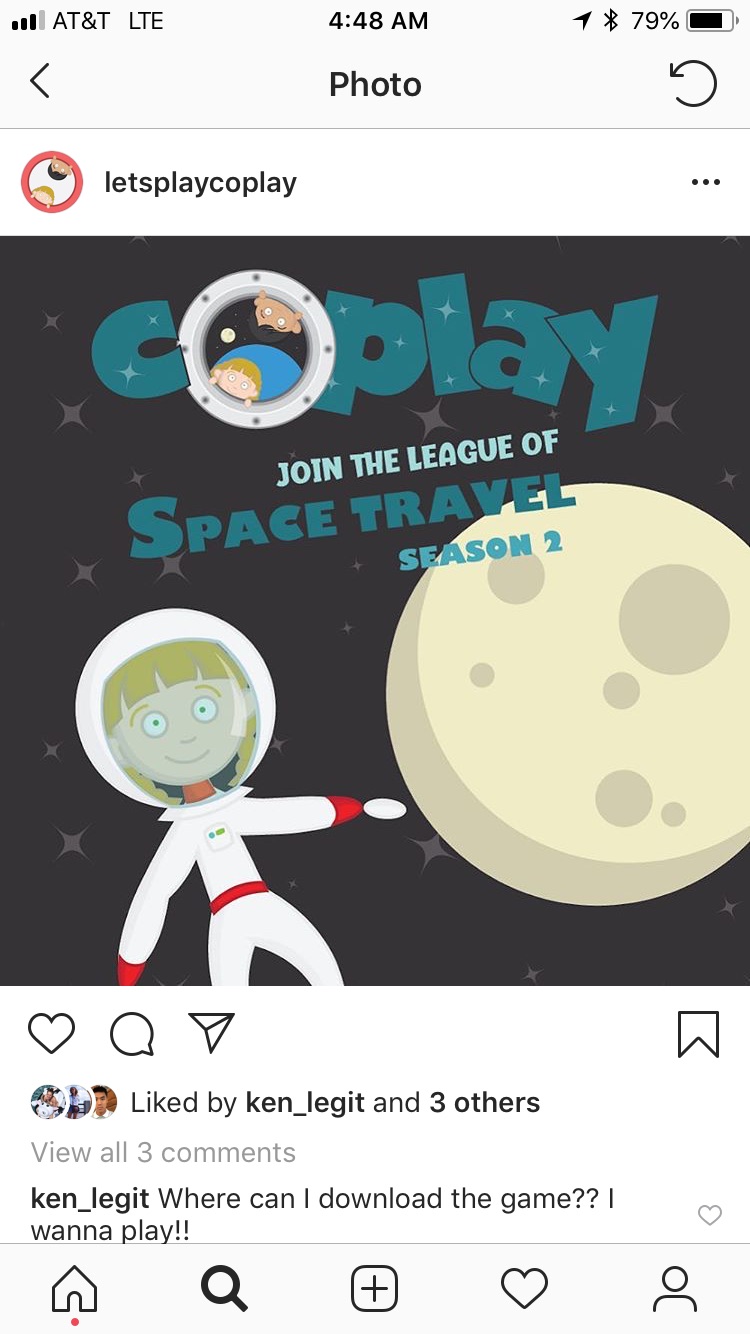Create a new post with plus tab

[374, 1288]
